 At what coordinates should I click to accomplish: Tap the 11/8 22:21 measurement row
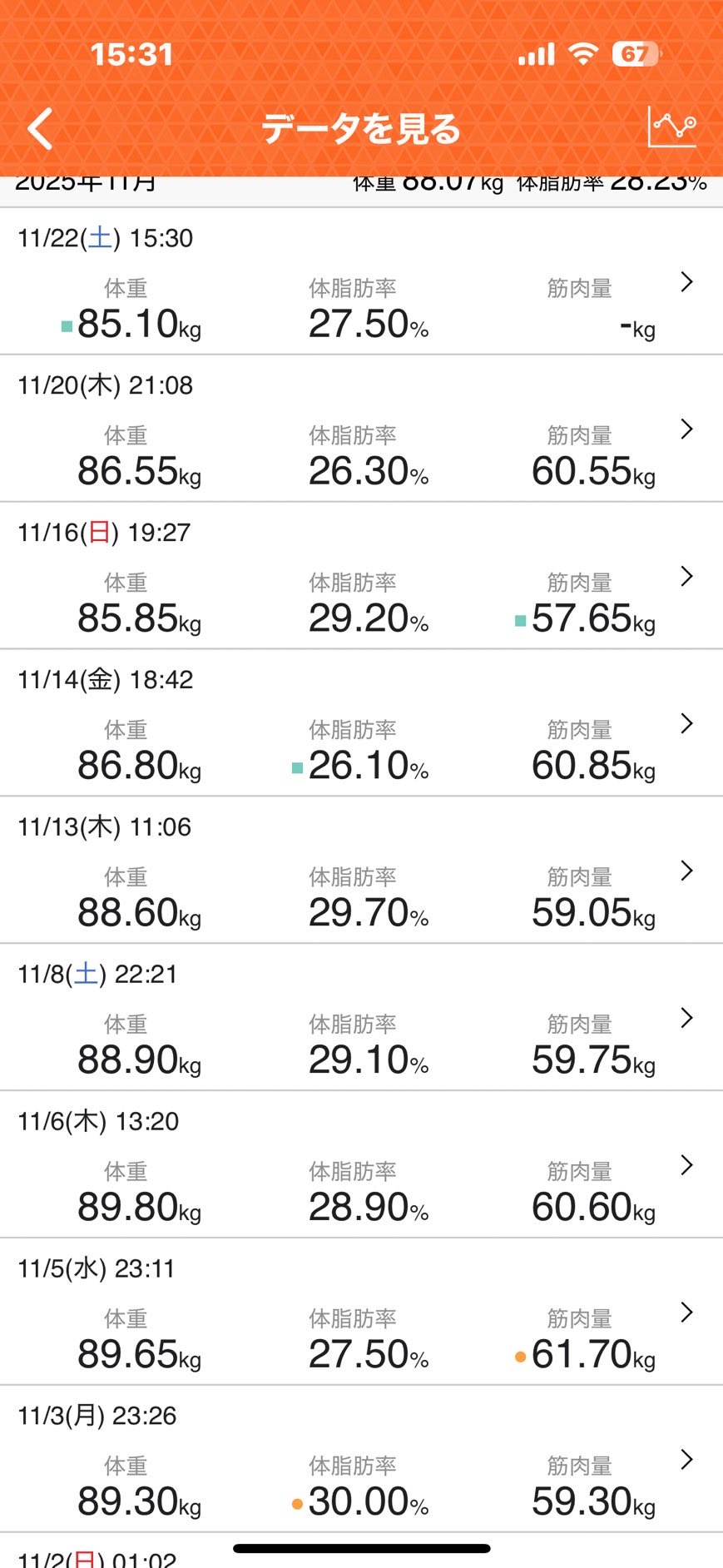(361, 1019)
